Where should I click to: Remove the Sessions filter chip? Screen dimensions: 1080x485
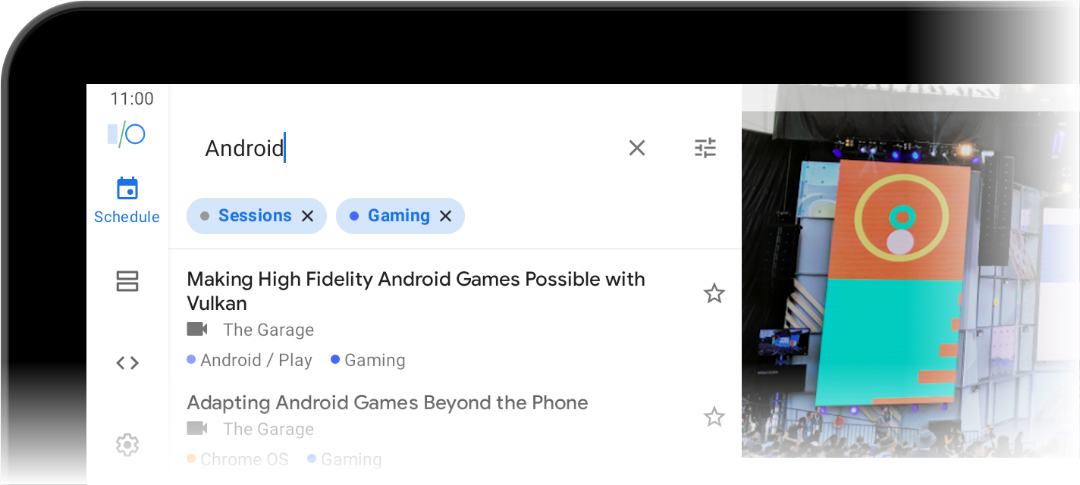[308, 216]
